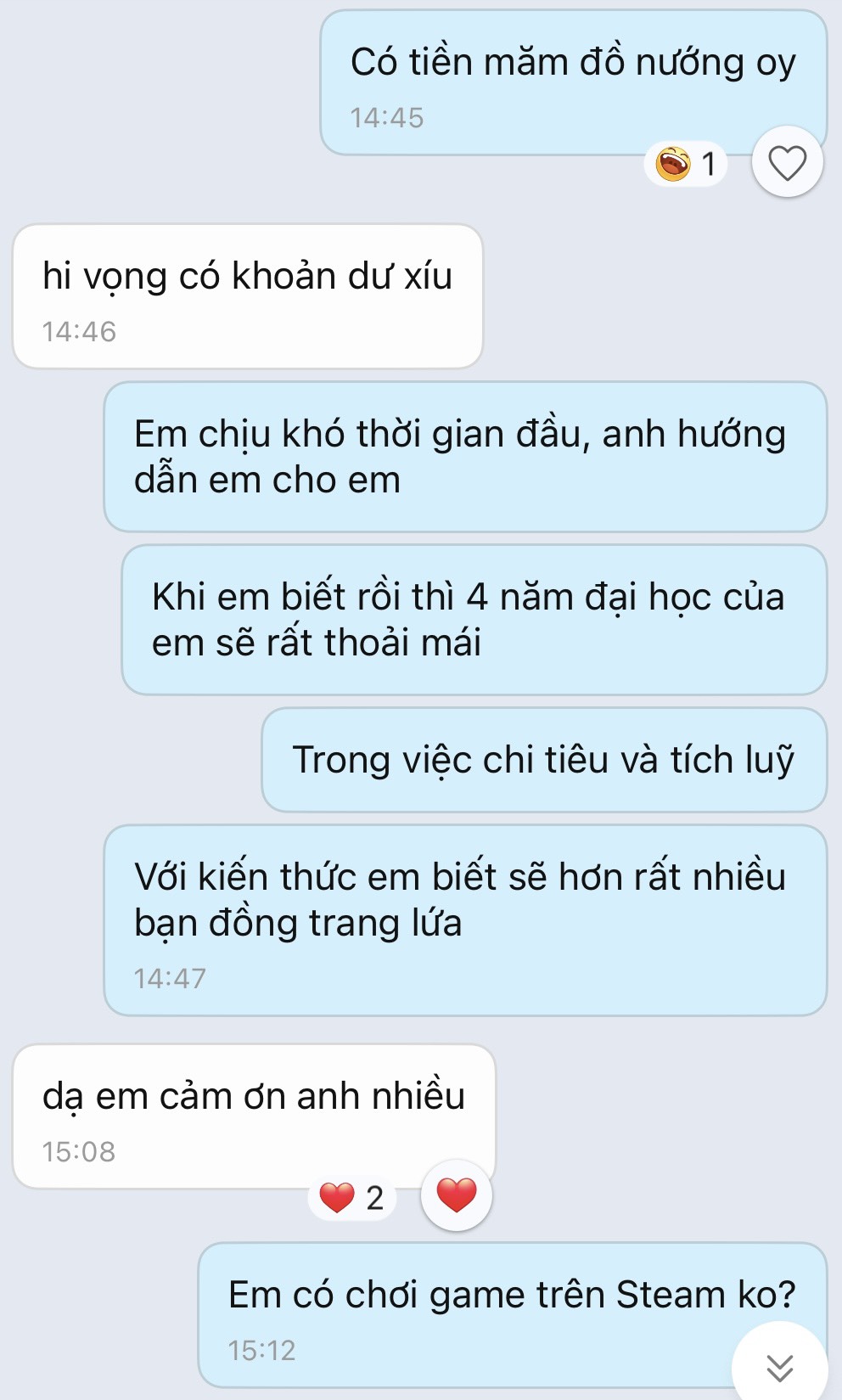This screenshot has width=842, height=1400.
Task: Tap the heart icon on the "Có tiền măm đồ nướng oy" message
Action: pyautogui.click(x=787, y=162)
